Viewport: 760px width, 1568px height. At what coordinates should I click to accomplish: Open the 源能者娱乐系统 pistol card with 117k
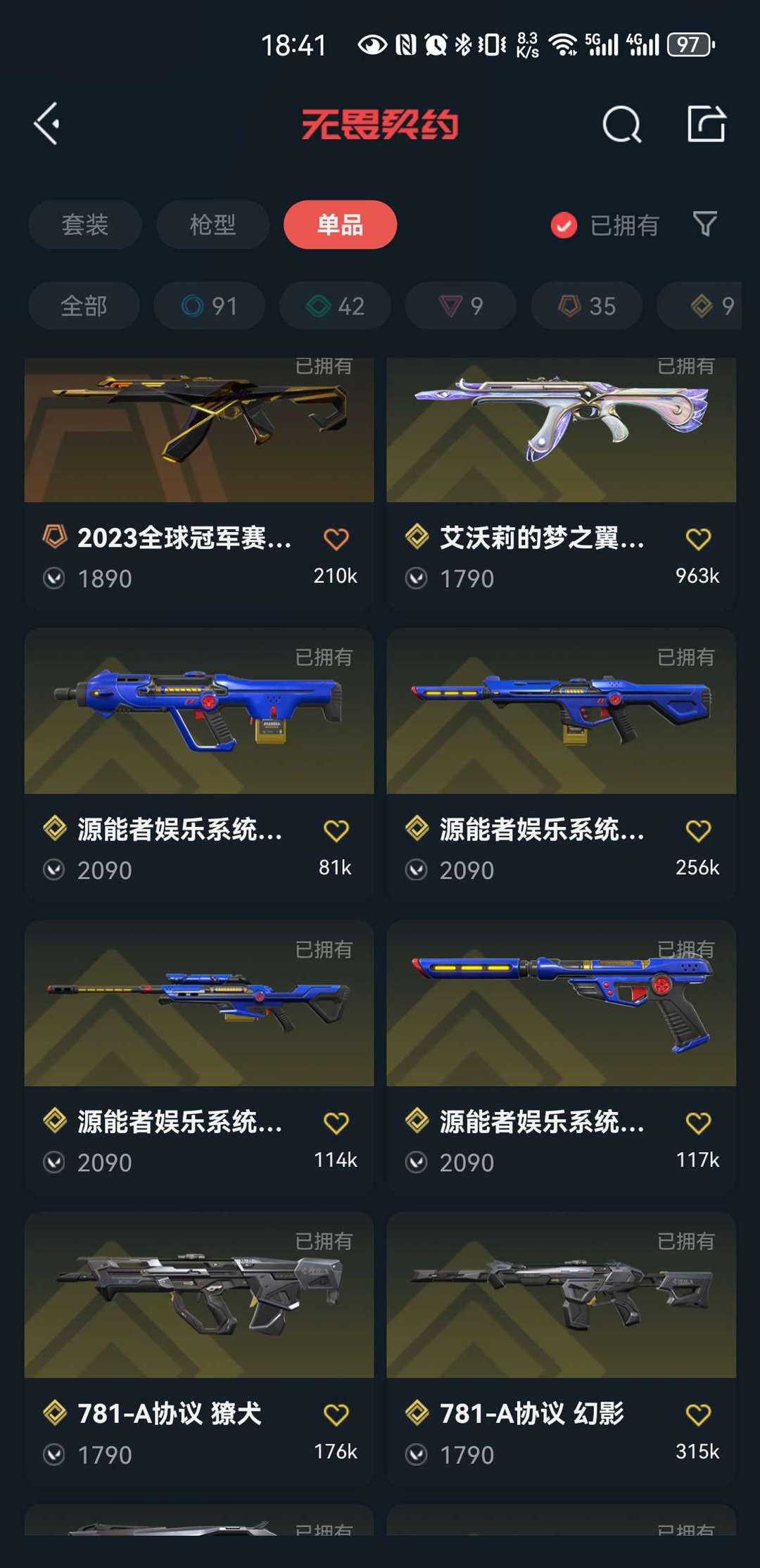(x=562, y=1056)
